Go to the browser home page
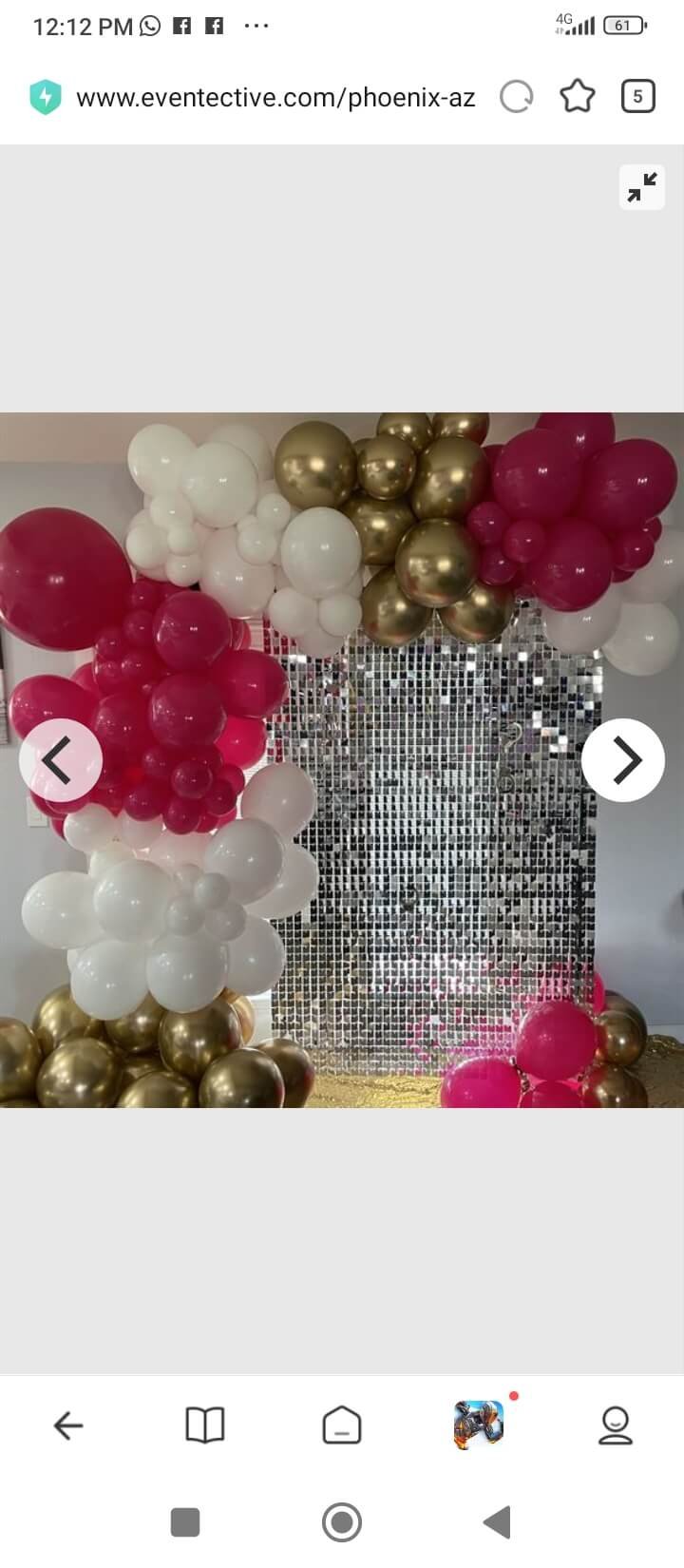Viewport: 684px width, 1568px height. tap(342, 1425)
